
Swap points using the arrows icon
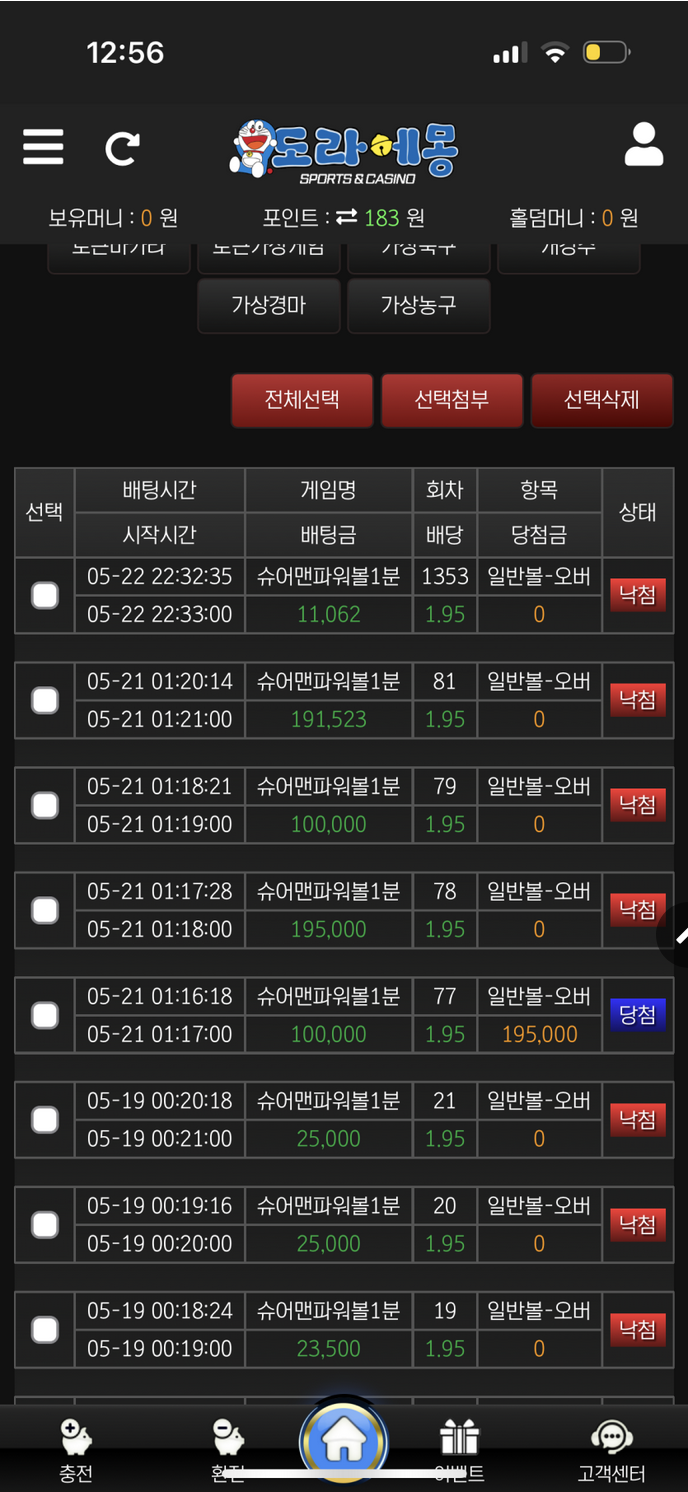[x=346, y=217]
